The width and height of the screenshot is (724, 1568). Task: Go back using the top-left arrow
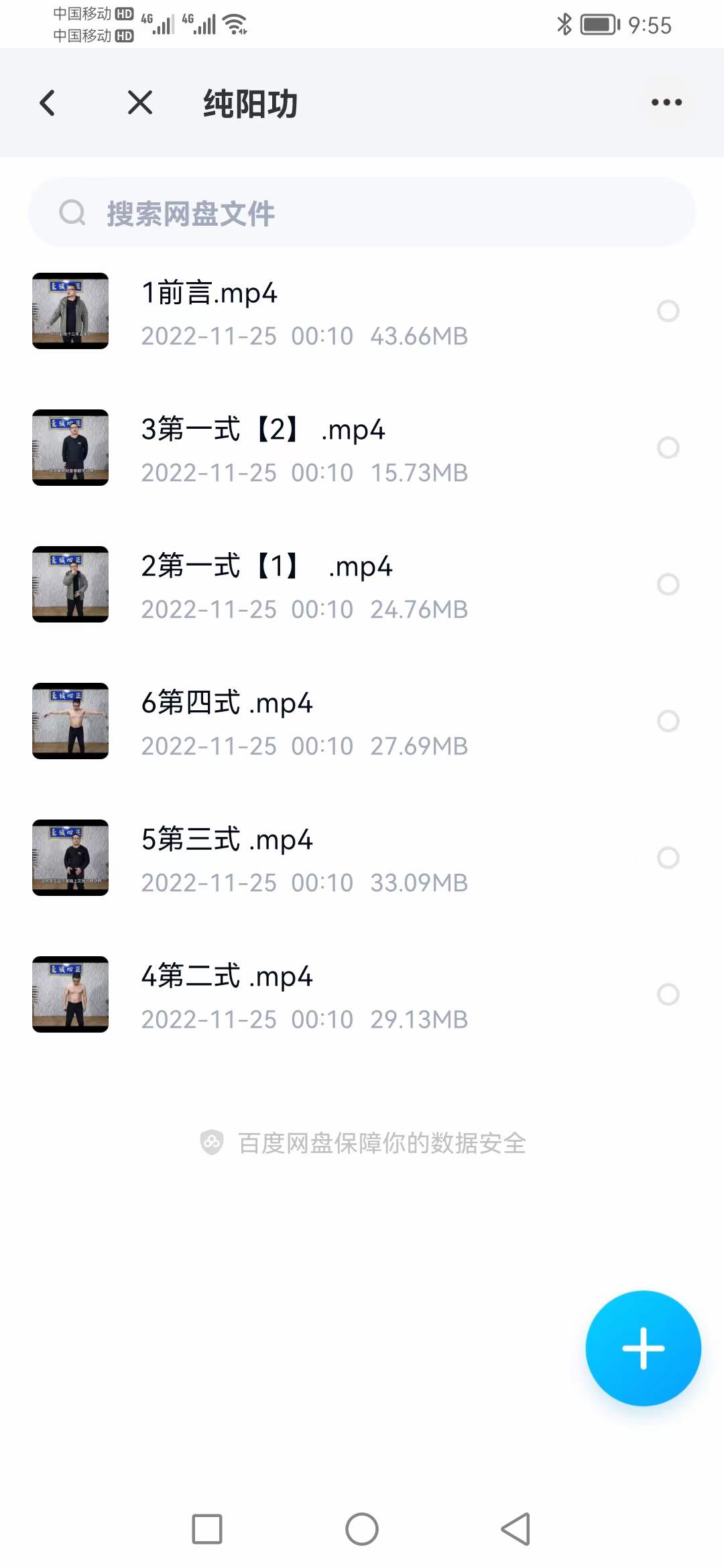(x=47, y=103)
